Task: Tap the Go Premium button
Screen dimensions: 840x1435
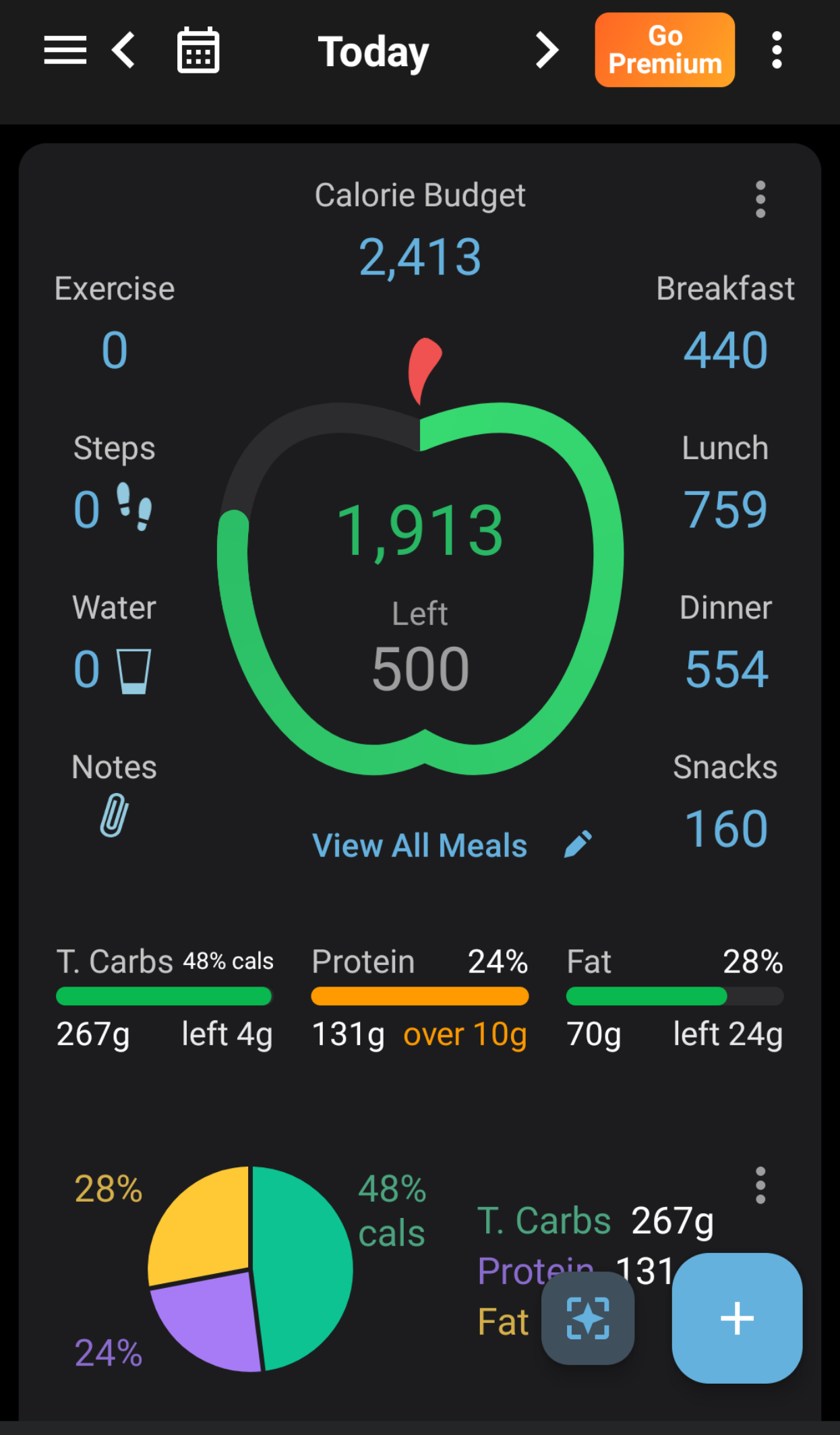Action: click(665, 50)
